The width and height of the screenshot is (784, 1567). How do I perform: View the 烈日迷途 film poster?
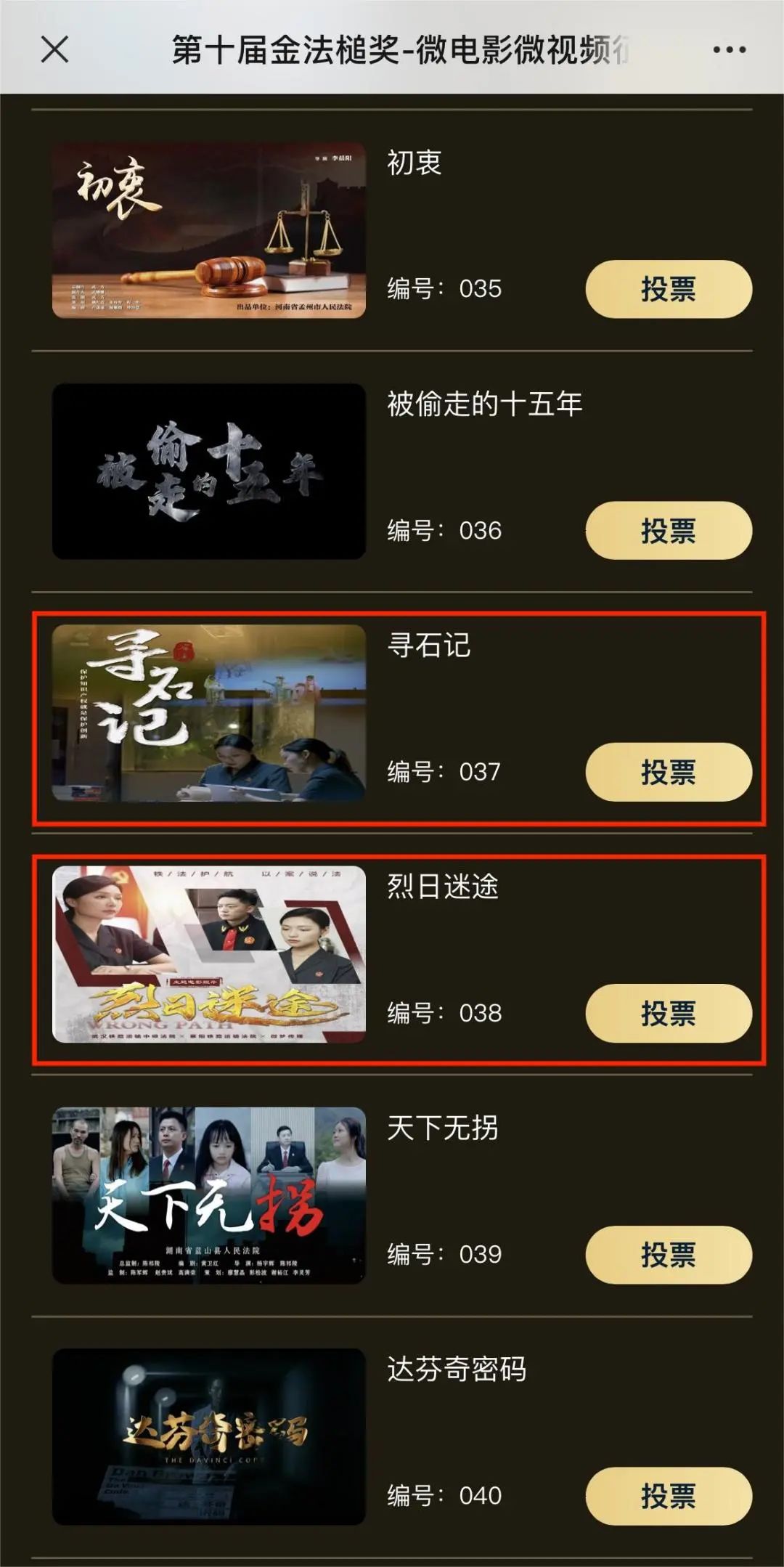tap(209, 954)
